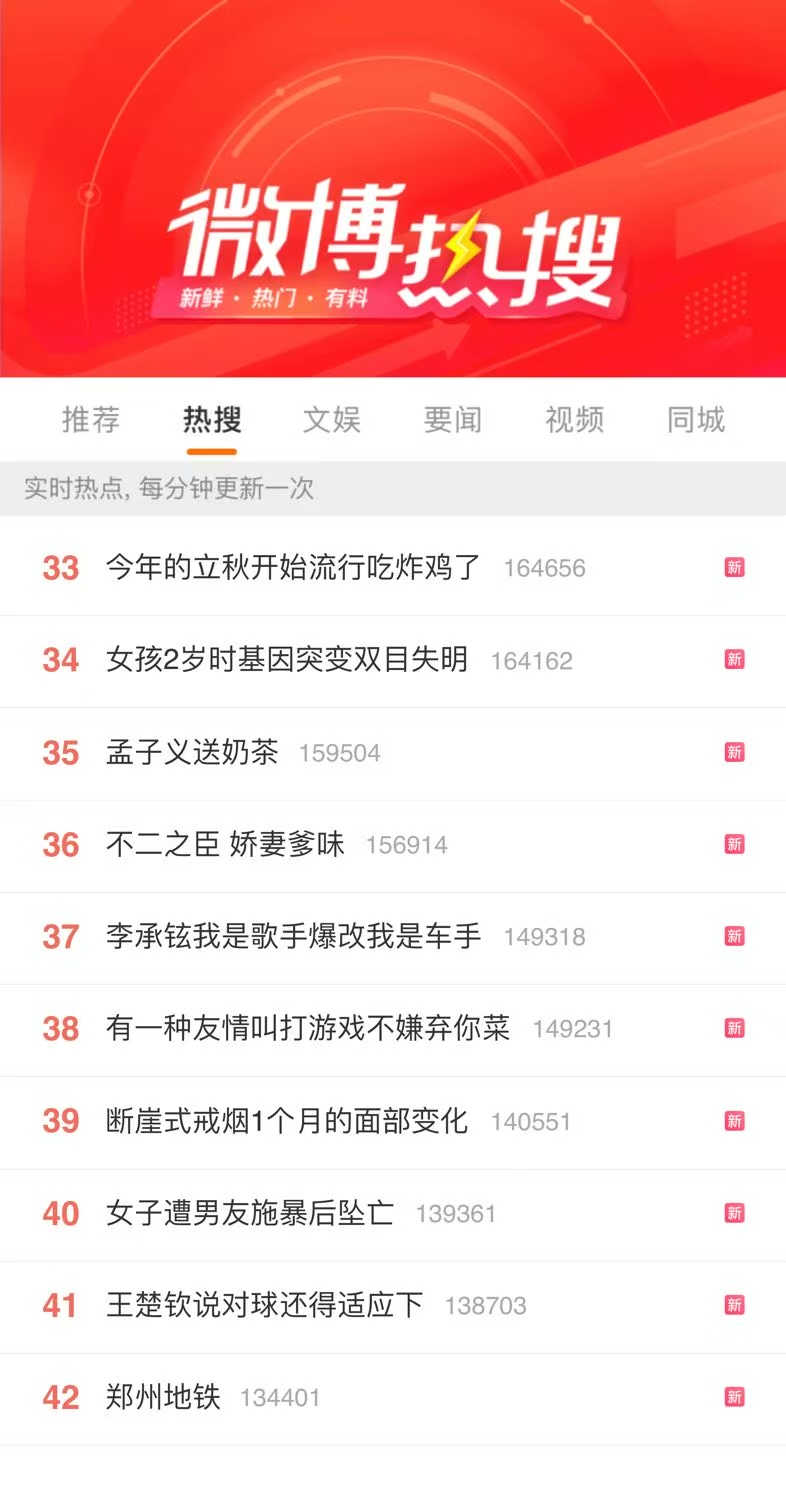Viewport: 786px width, 1493px height.
Task: Open topic 今年的立秋开始流行吃炸鸡了
Action: point(393,568)
